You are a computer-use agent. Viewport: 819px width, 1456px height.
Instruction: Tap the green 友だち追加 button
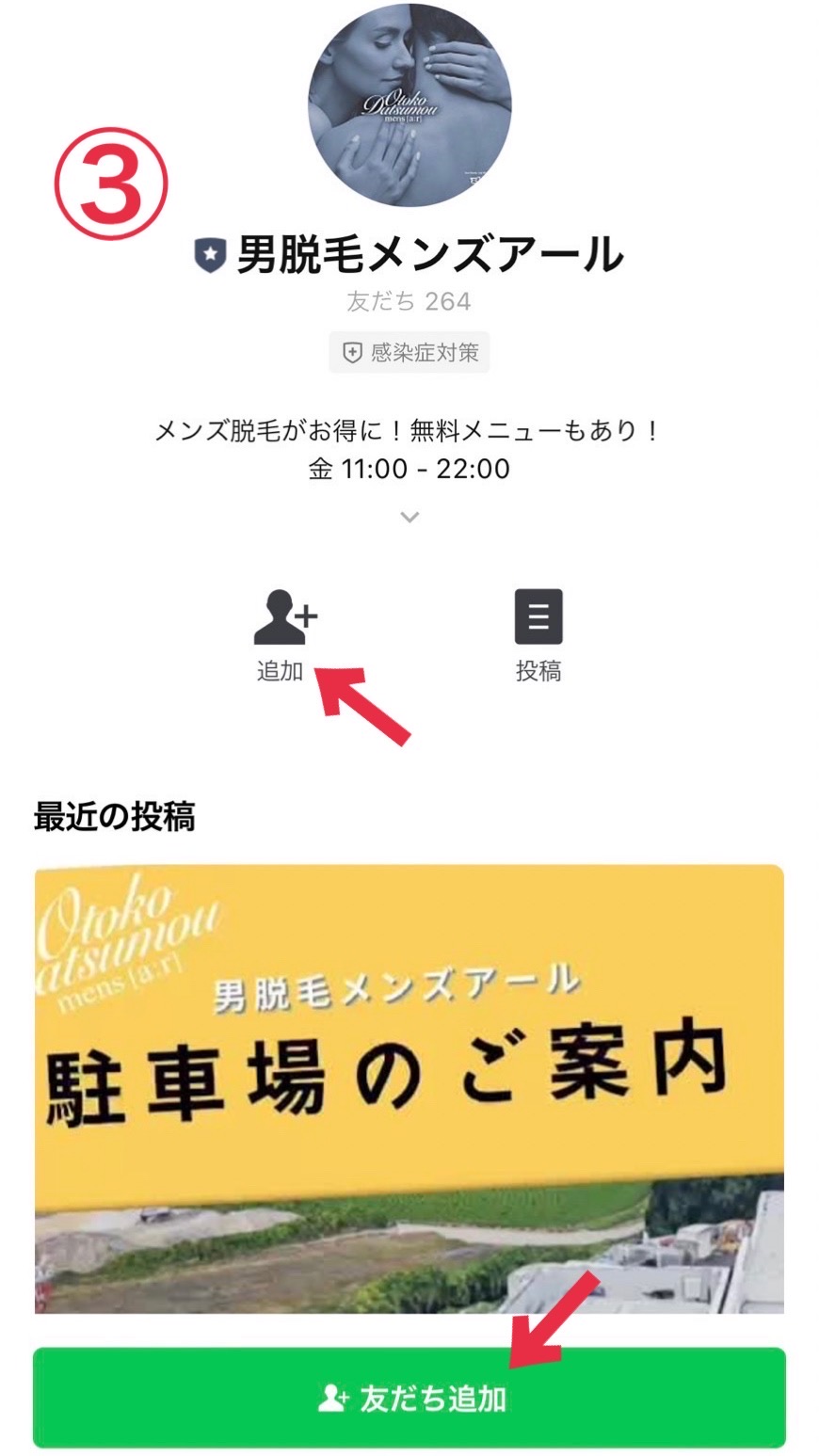tap(409, 1398)
